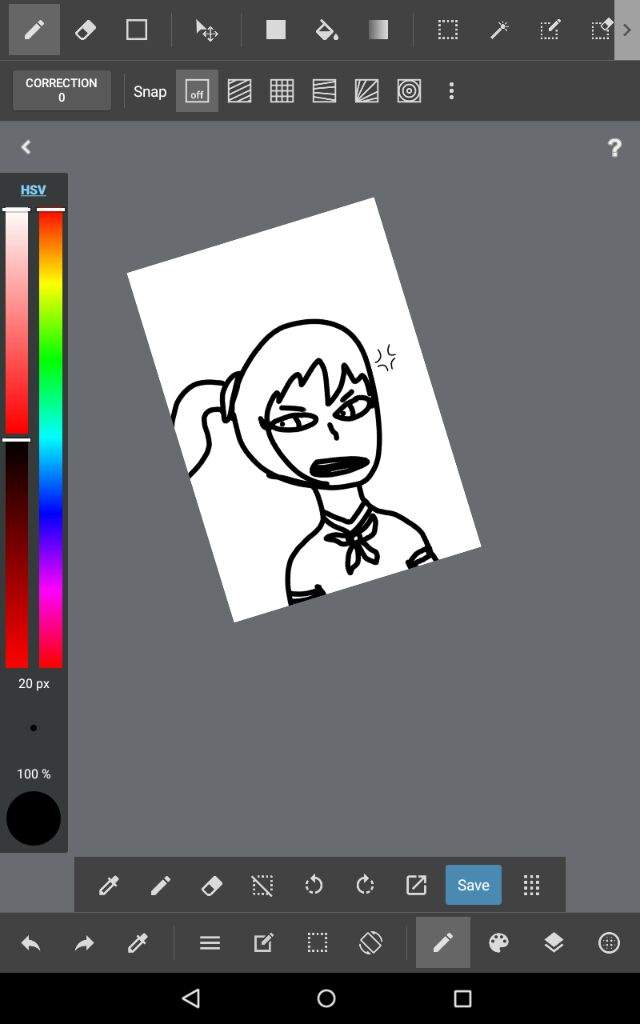Go to Android home screen
This screenshot has width=640, height=1024.
tap(326, 998)
